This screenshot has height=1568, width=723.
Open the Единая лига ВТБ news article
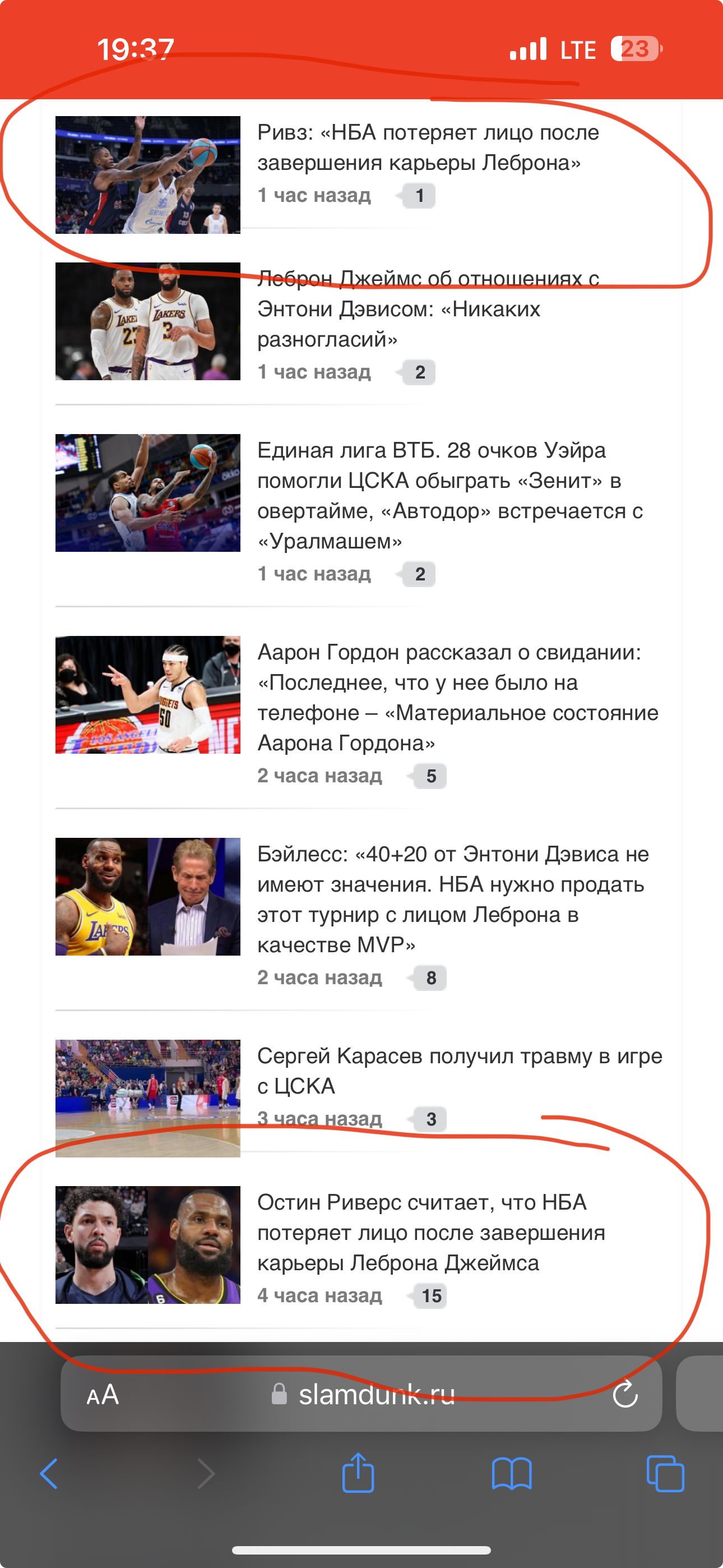point(449,496)
